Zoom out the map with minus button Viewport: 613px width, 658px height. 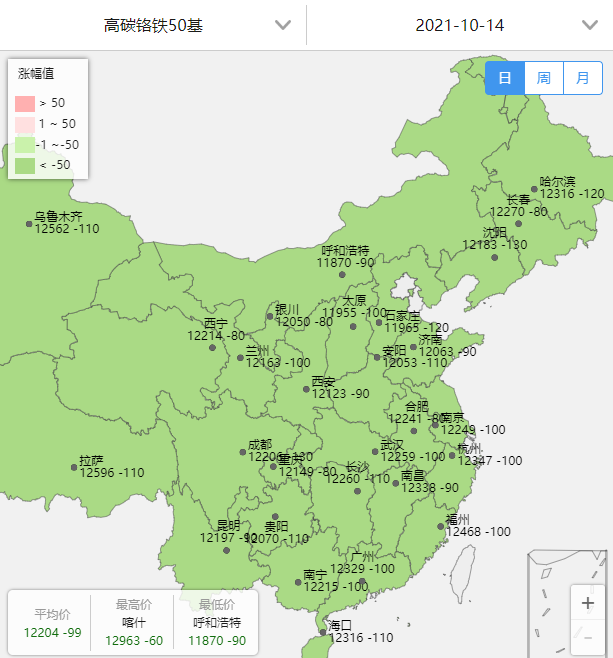tap(587, 637)
